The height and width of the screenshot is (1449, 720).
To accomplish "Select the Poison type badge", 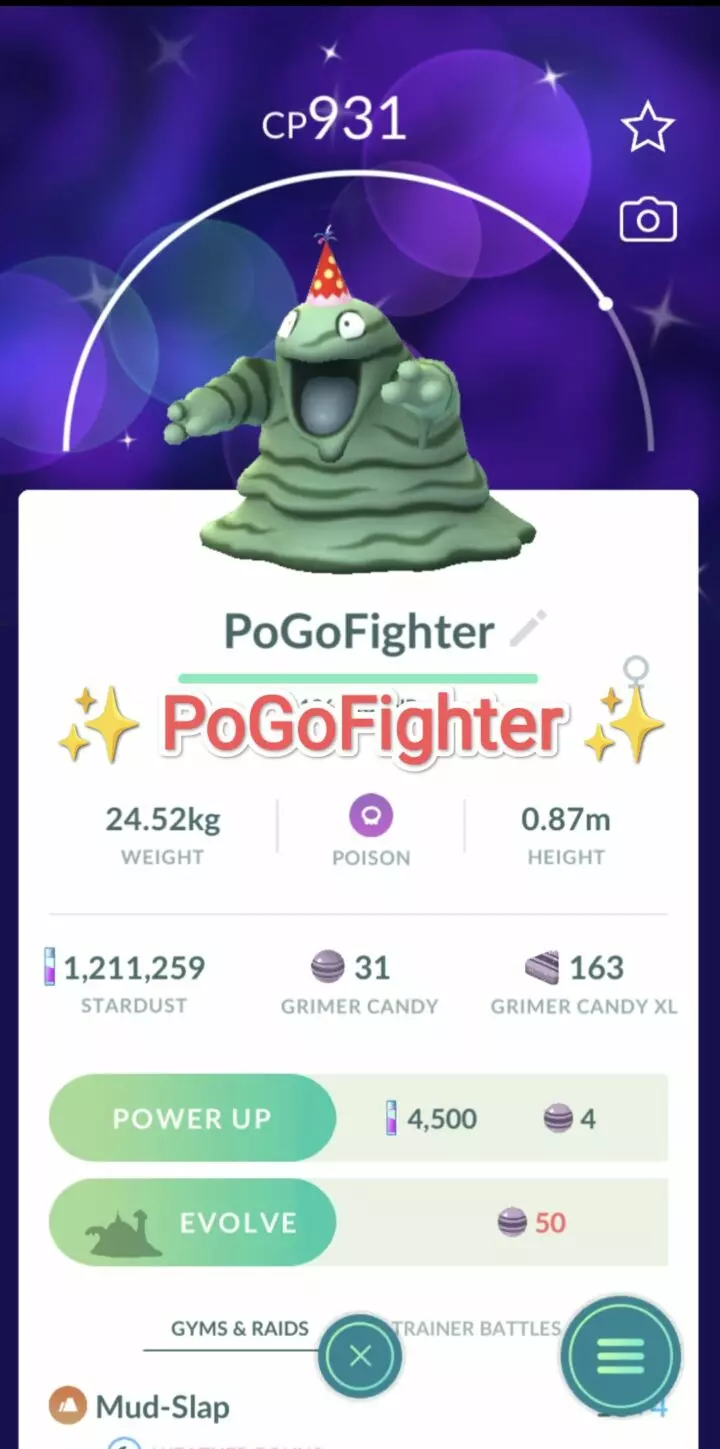I will pos(371,818).
